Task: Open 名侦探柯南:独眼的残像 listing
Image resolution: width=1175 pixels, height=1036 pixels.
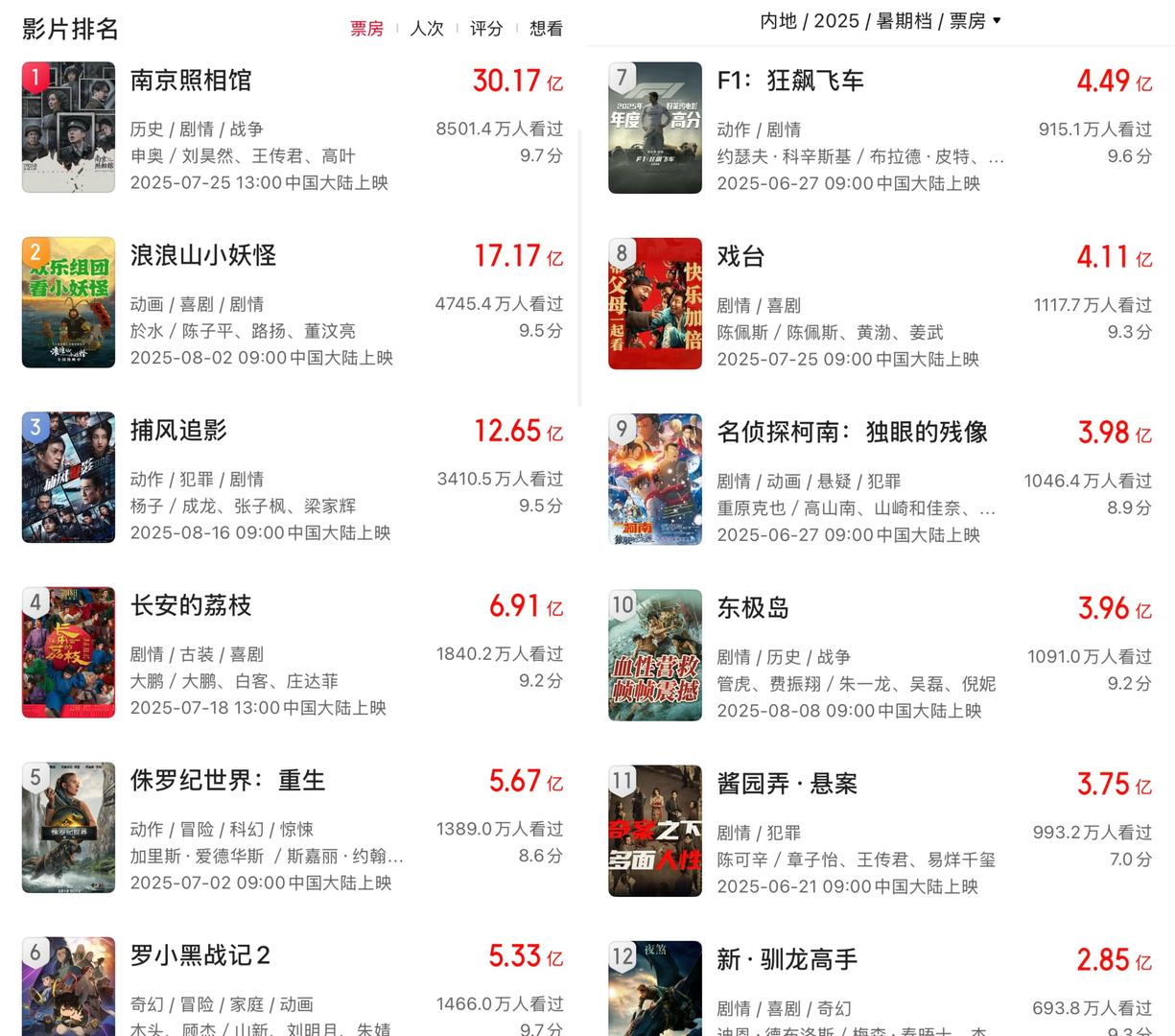Action: 852,433
